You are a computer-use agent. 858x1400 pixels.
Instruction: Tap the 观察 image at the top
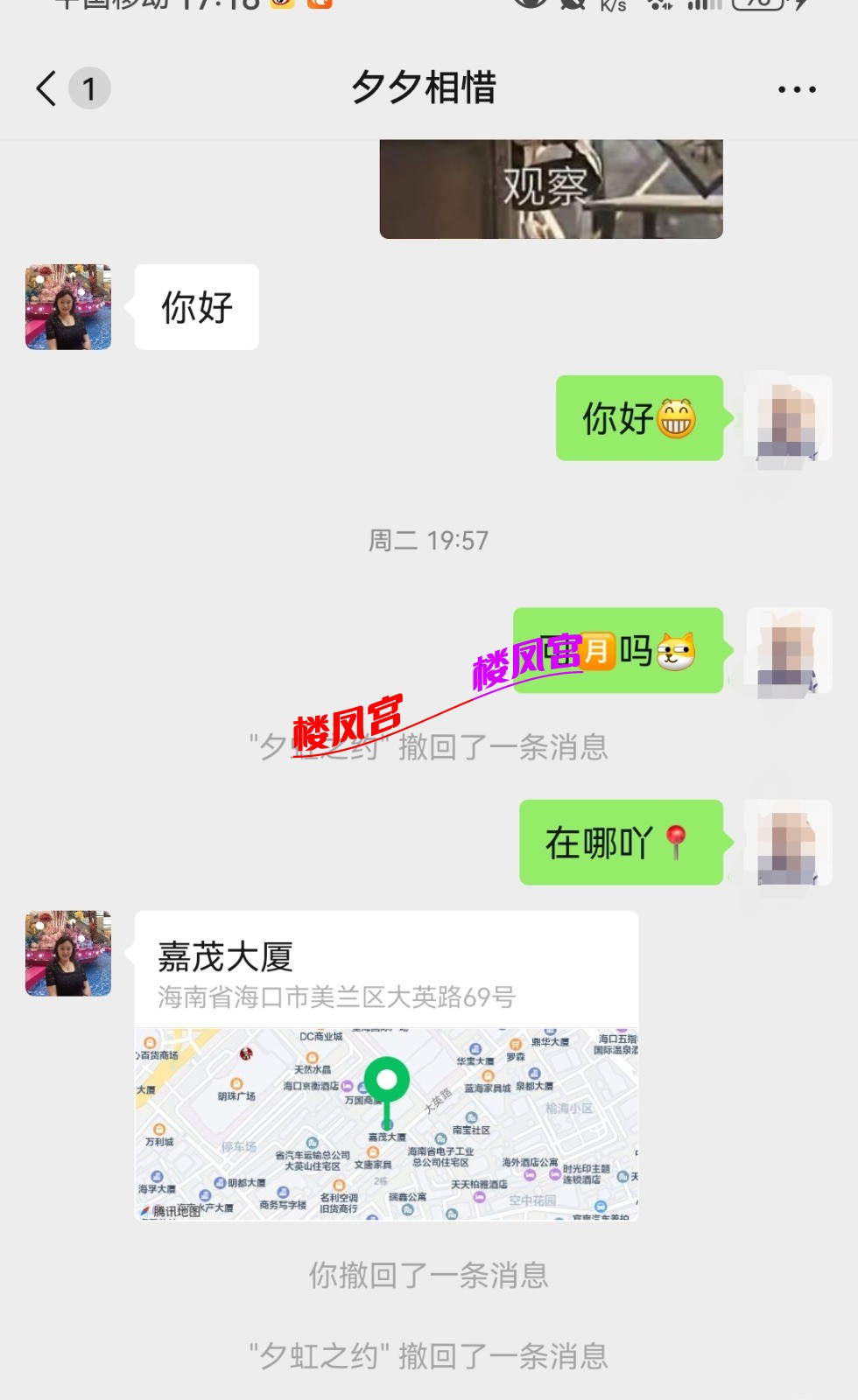(x=550, y=186)
